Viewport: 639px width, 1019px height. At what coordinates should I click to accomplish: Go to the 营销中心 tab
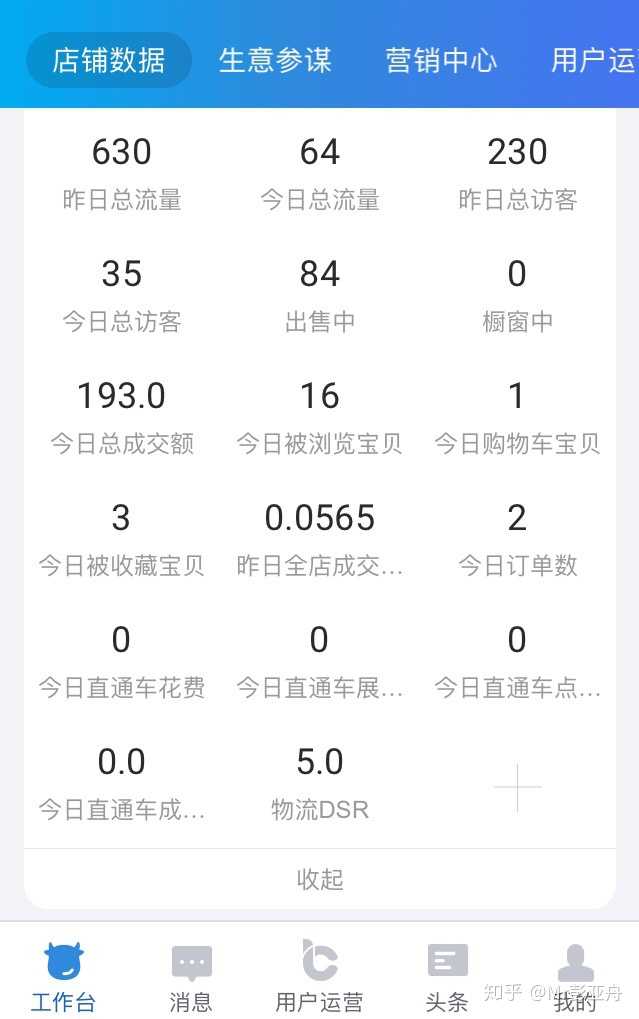(441, 60)
